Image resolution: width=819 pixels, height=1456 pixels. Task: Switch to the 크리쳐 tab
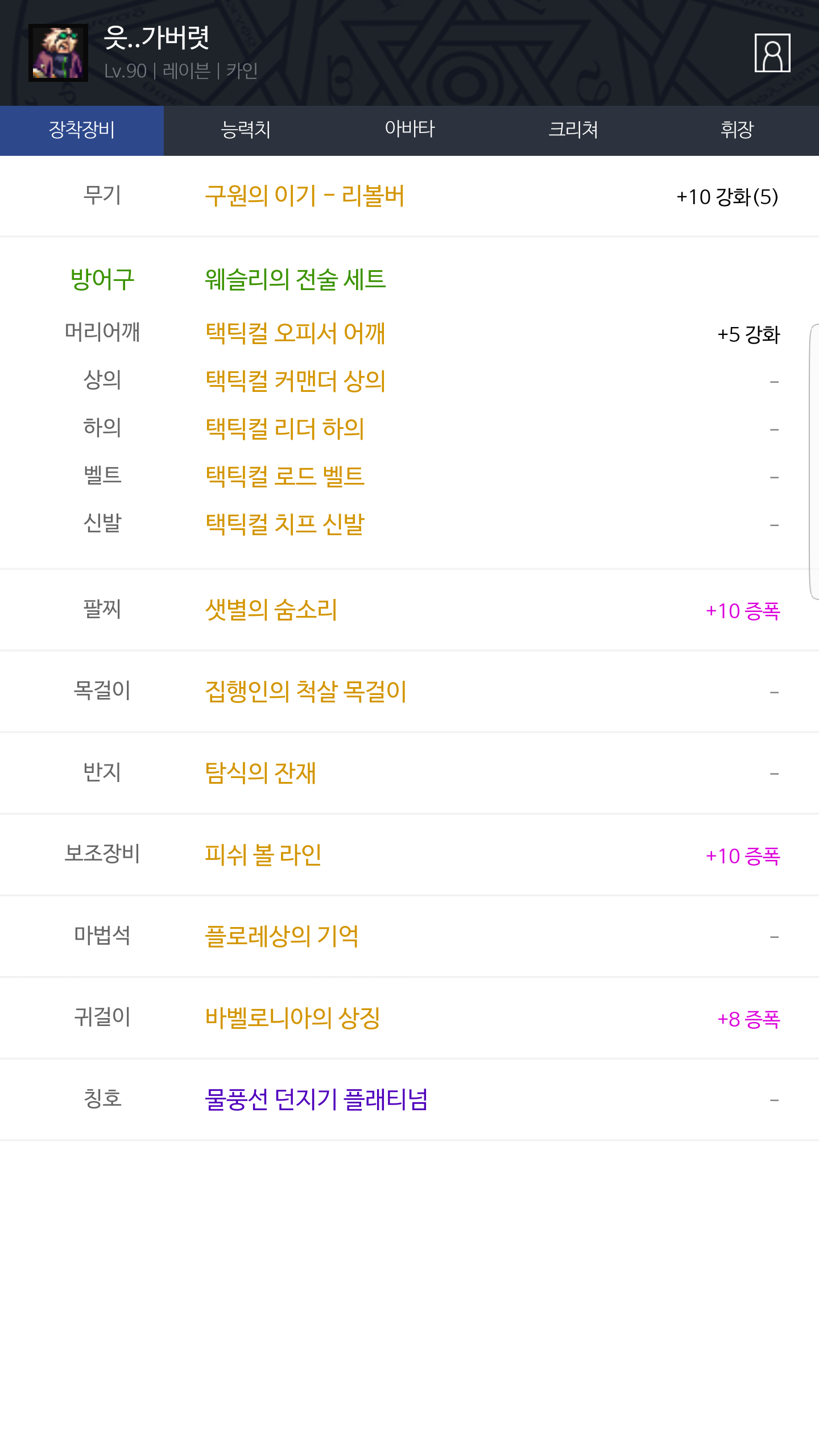(573, 130)
